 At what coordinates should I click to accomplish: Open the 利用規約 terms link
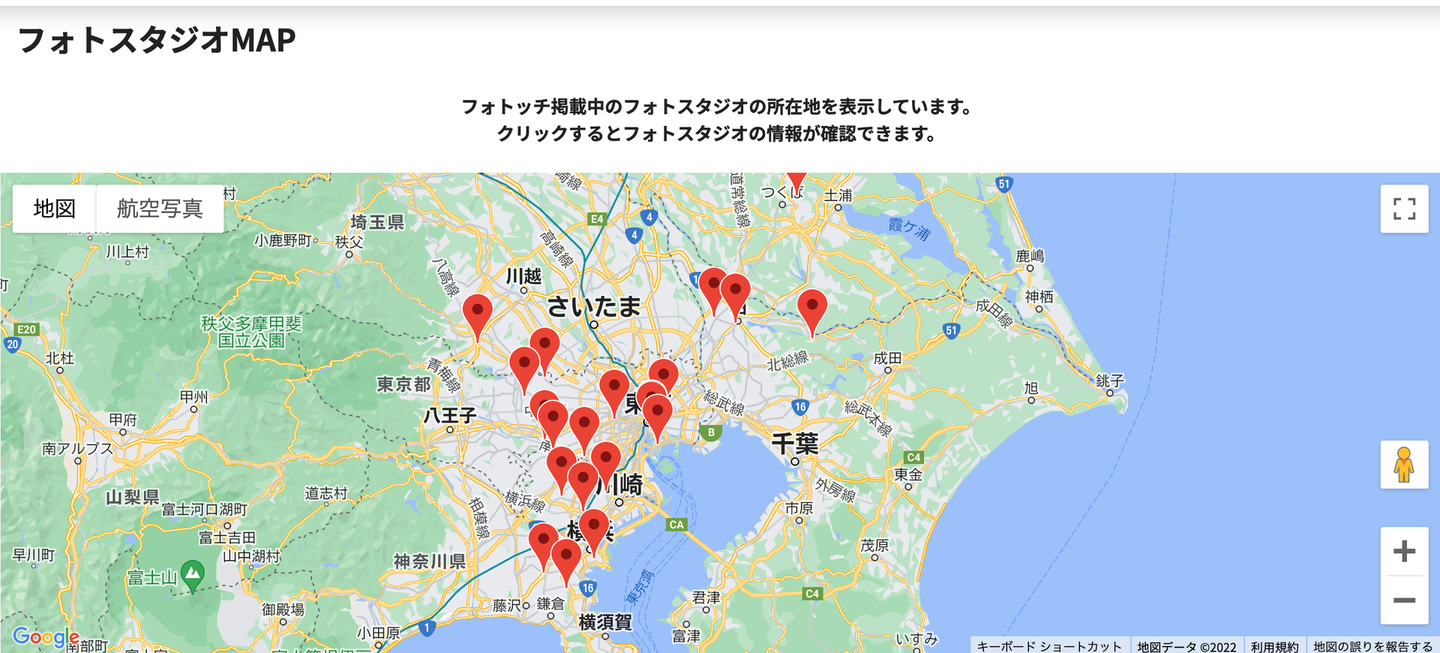point(1274,646)
